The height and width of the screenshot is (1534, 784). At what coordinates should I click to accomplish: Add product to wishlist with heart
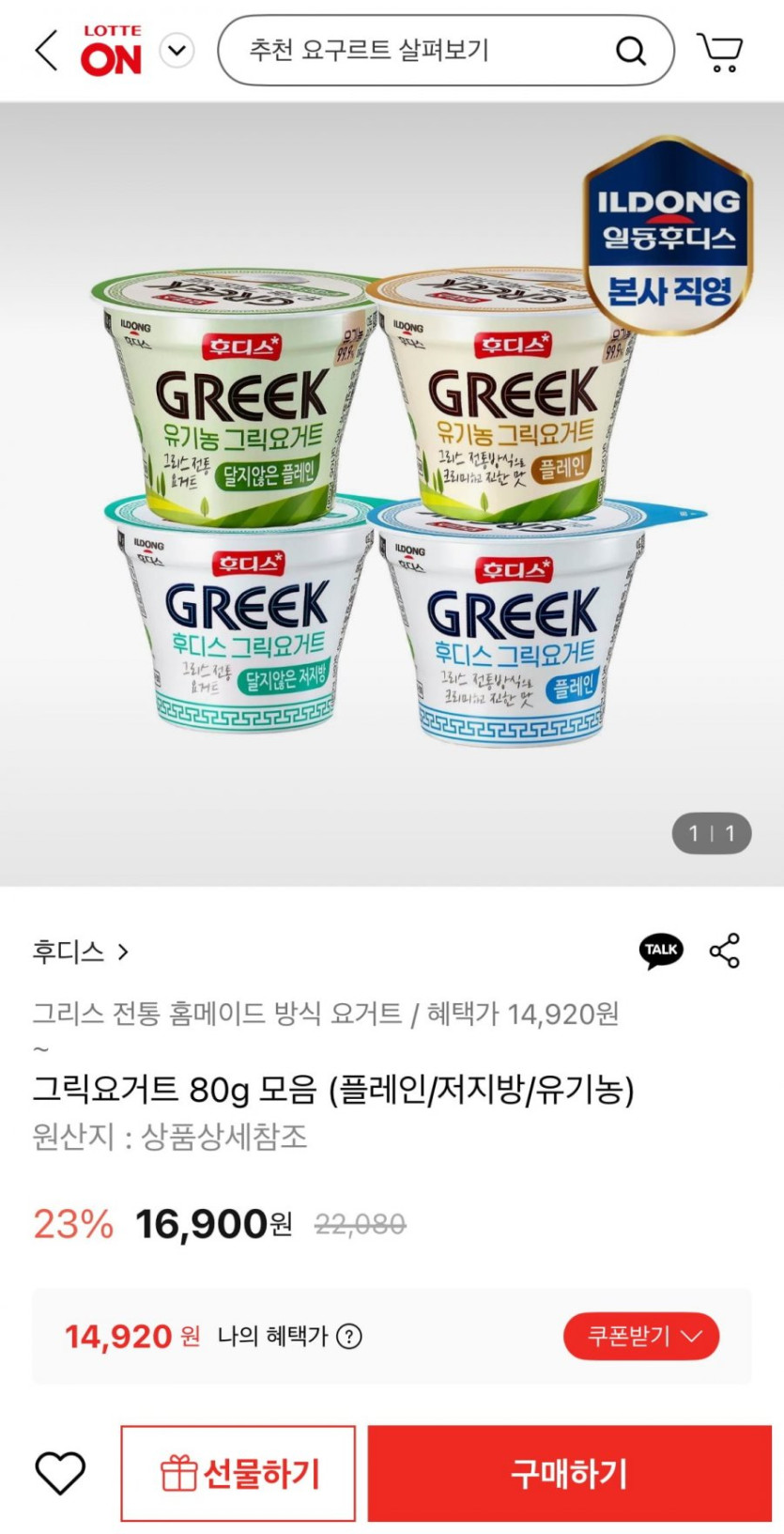(60, 1472)
